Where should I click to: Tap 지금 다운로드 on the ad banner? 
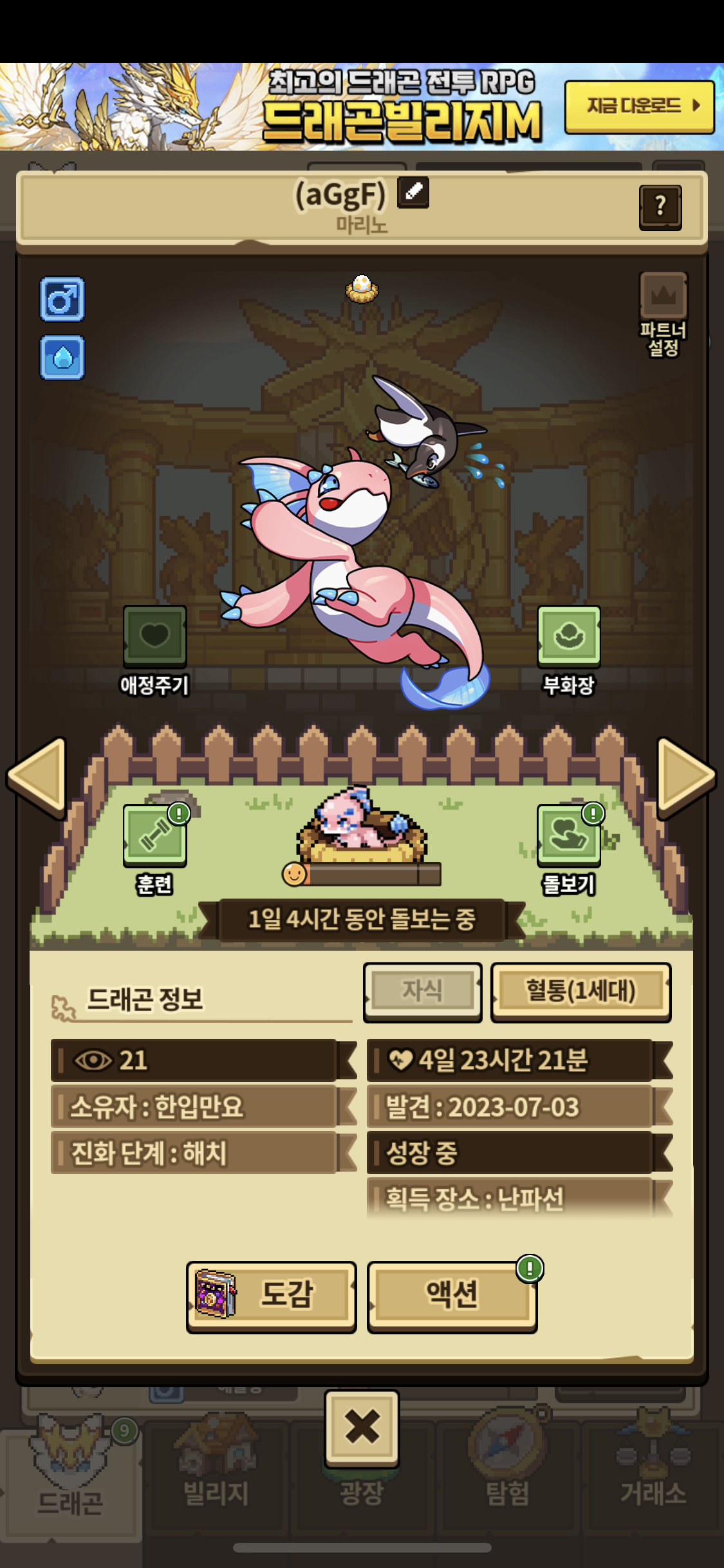point(640,106)
